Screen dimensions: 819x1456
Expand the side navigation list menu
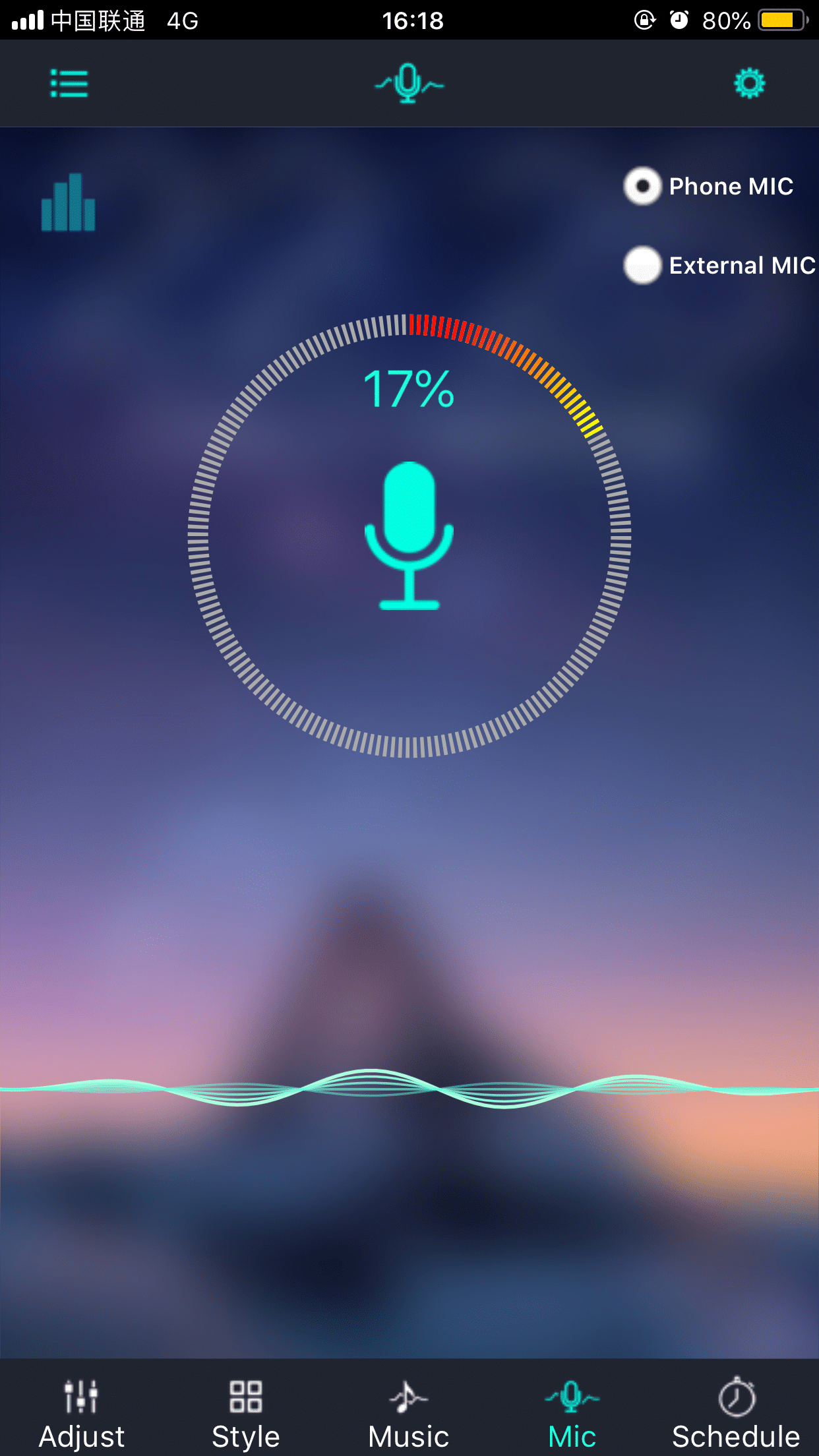(69, 83)
